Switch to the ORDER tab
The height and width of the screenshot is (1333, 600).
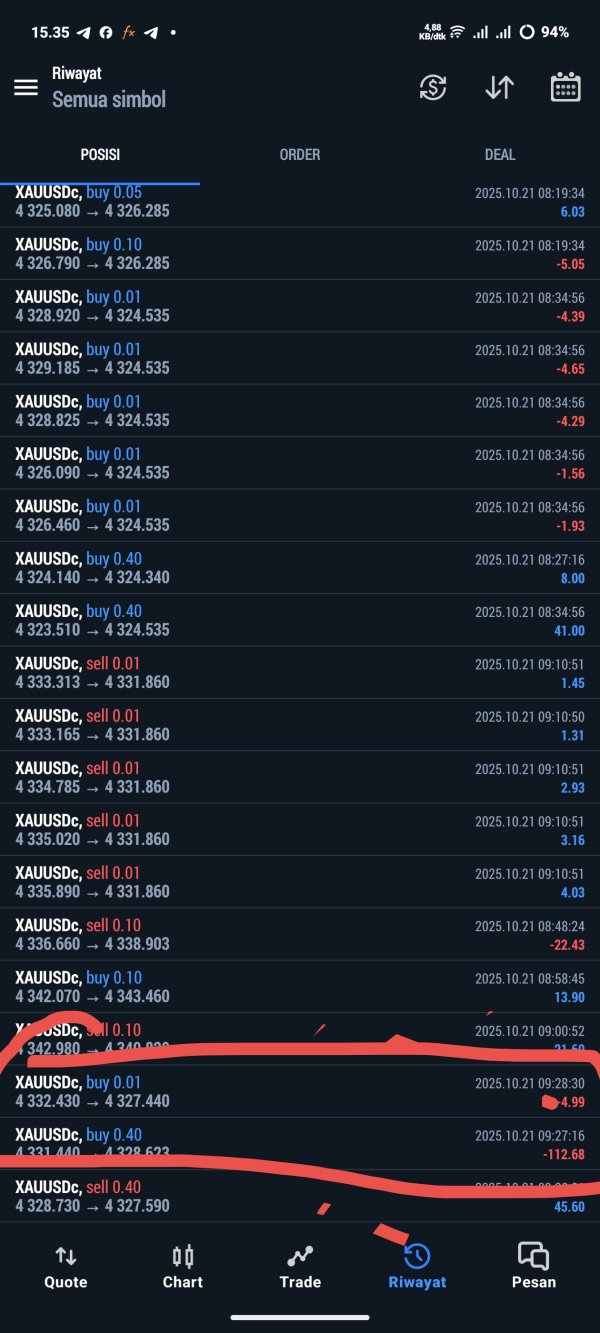[x=300, y=155]
